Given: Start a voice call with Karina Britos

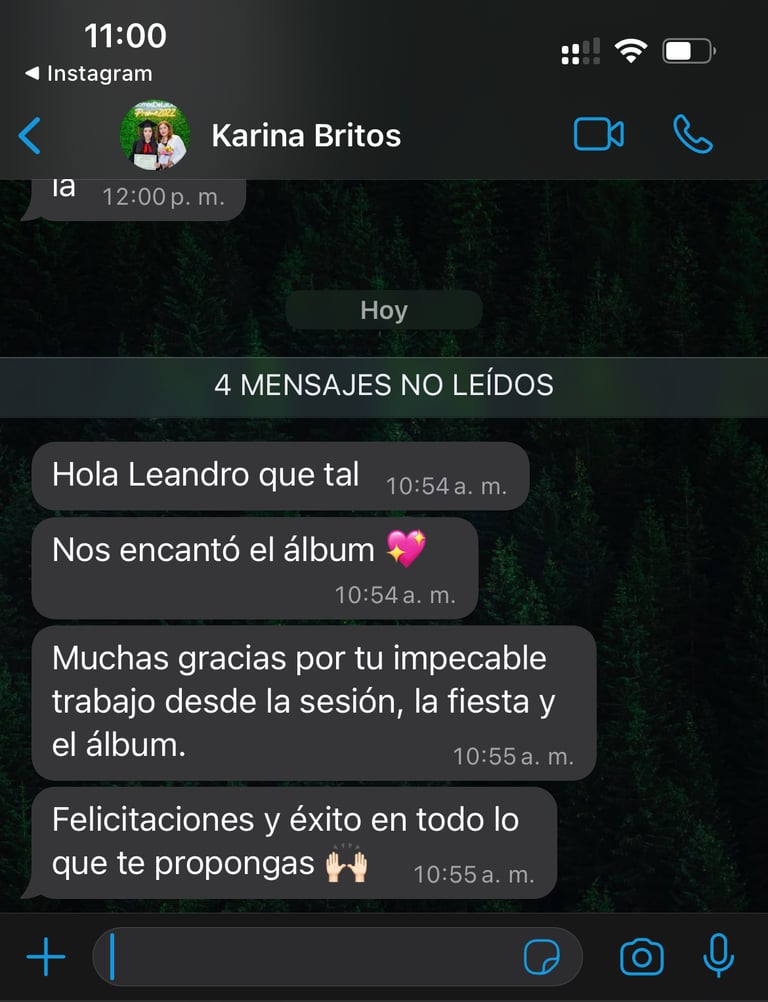Looking at the screenshot, I should click(692, 135).
